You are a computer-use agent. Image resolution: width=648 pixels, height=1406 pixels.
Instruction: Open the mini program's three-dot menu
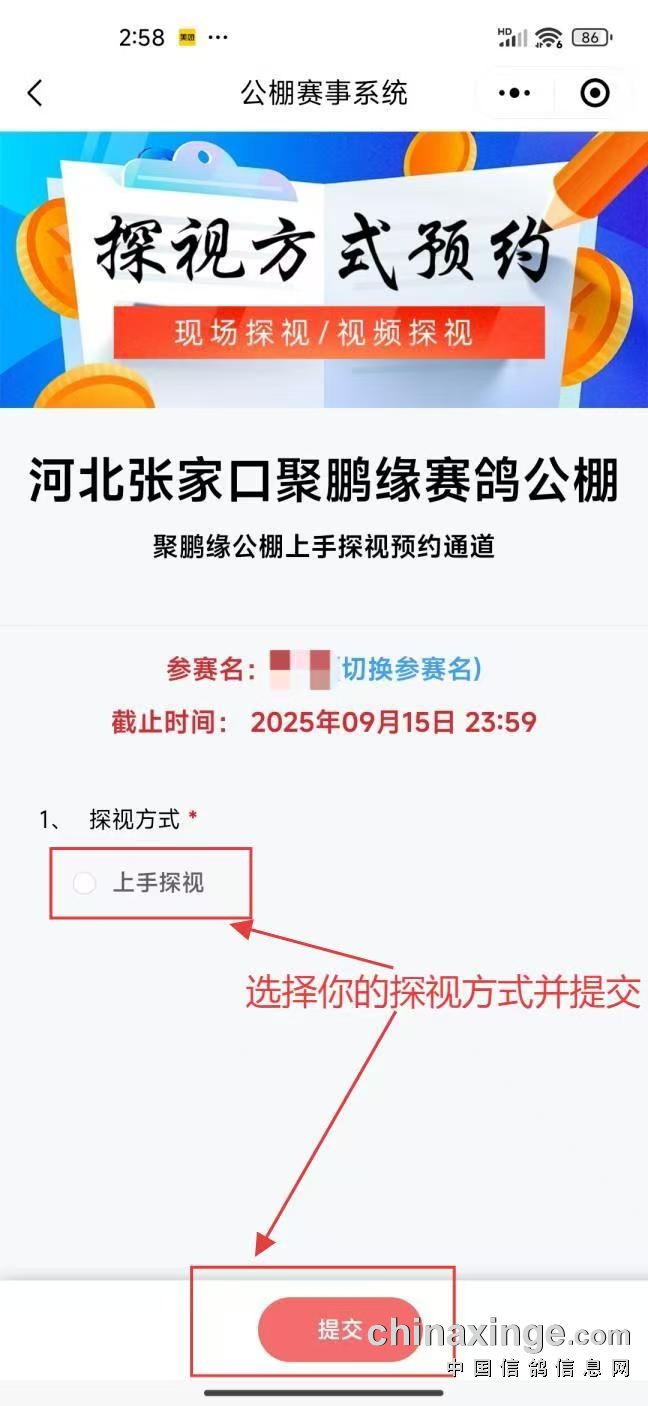pos(514,94)
